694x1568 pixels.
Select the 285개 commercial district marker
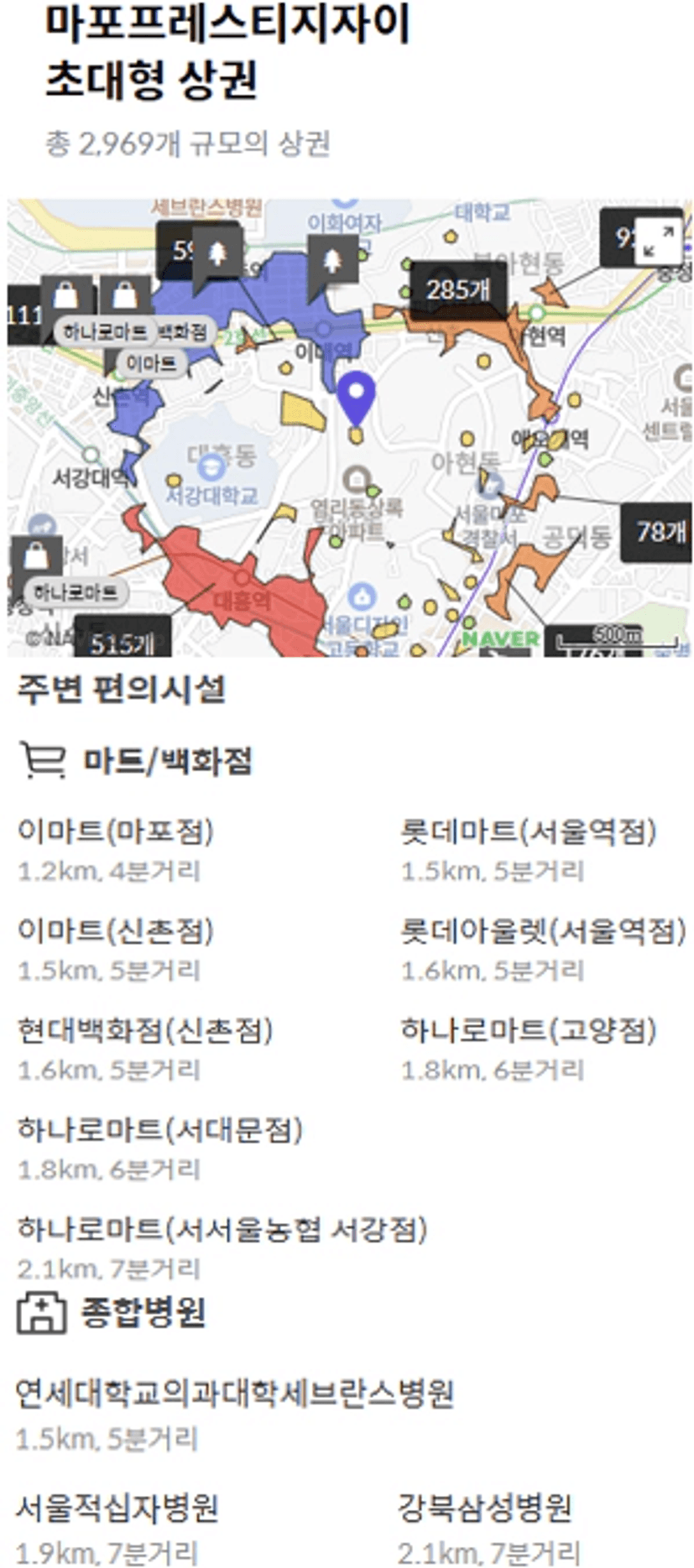(457, 289)
